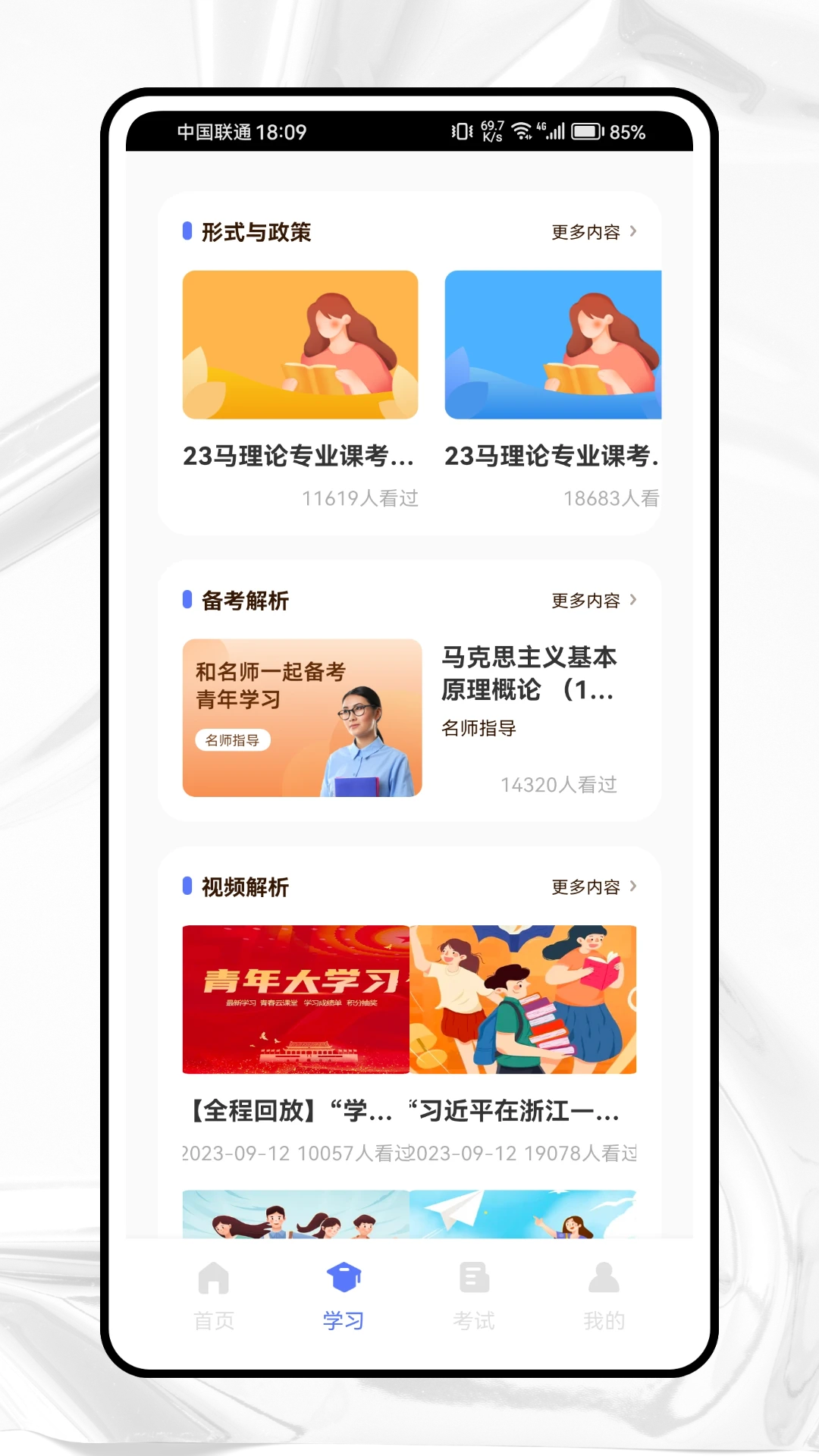This screenshot has width=819, height=1456.
Task: Open 马克思主义基本原理概论 course link
Action: (529, 675)
